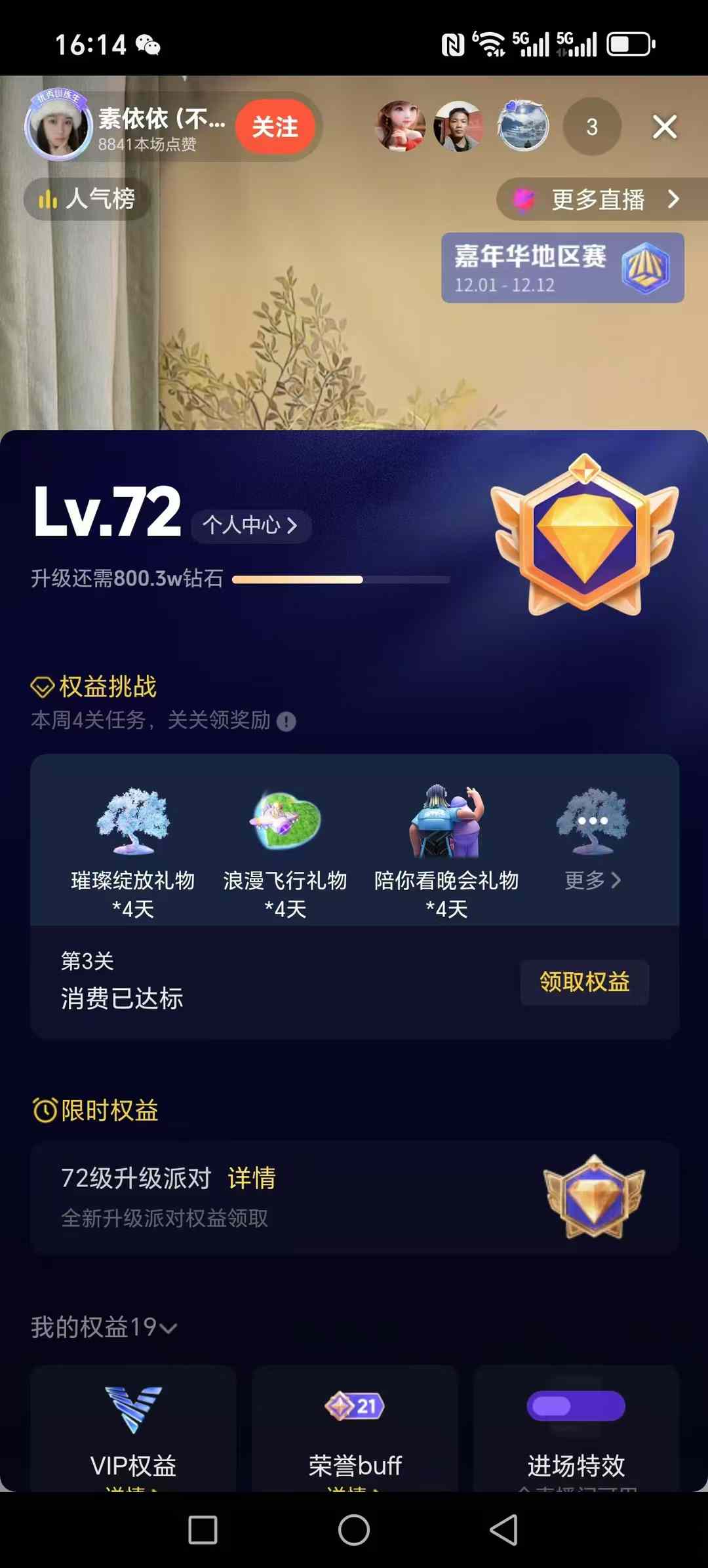Open the 荣誉buff card

[x=355, y=1429]
